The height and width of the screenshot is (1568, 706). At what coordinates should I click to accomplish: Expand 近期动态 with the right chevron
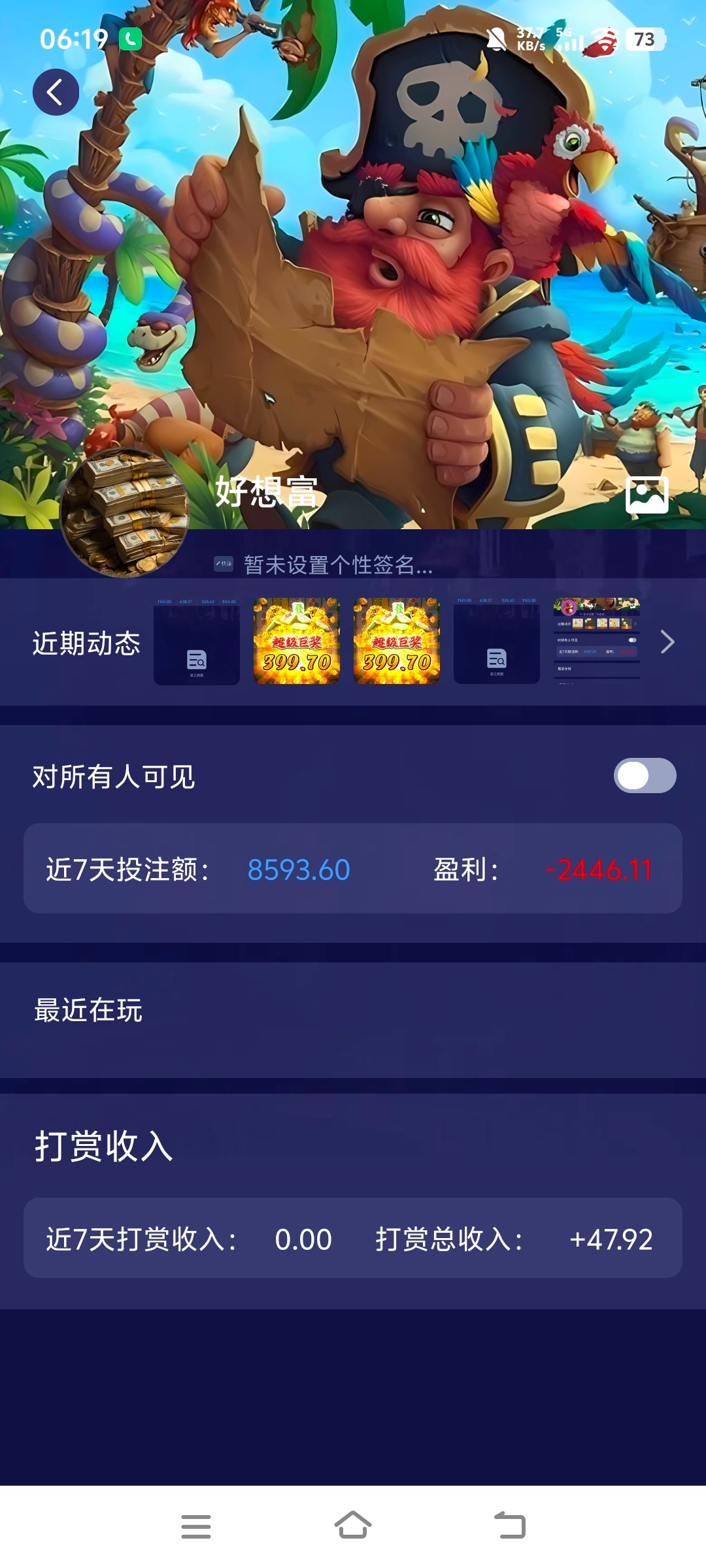point(667,642)
